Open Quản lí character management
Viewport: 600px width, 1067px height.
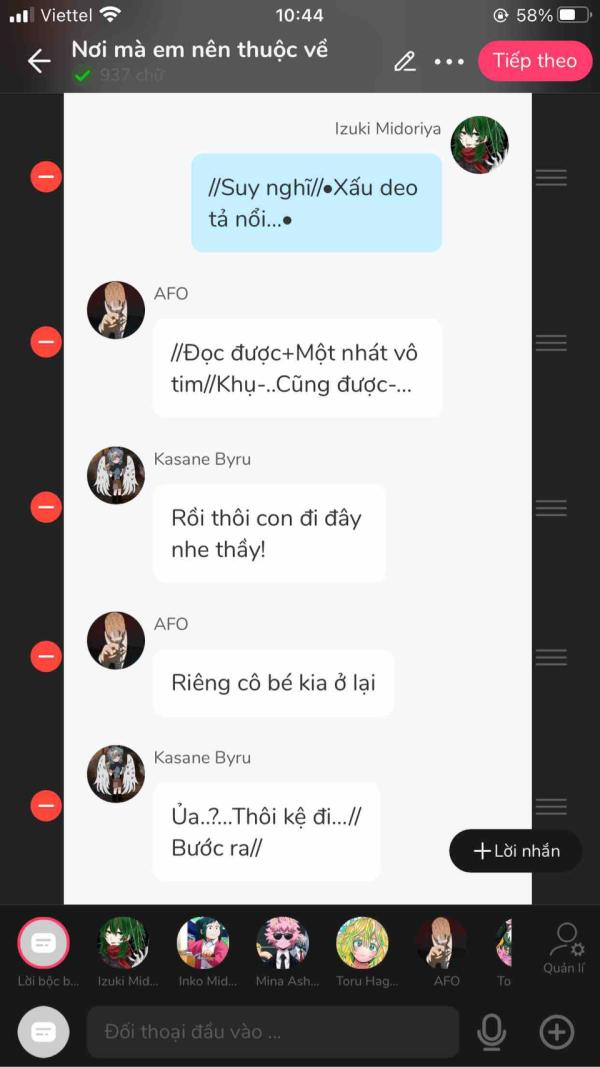click(564, 949)
